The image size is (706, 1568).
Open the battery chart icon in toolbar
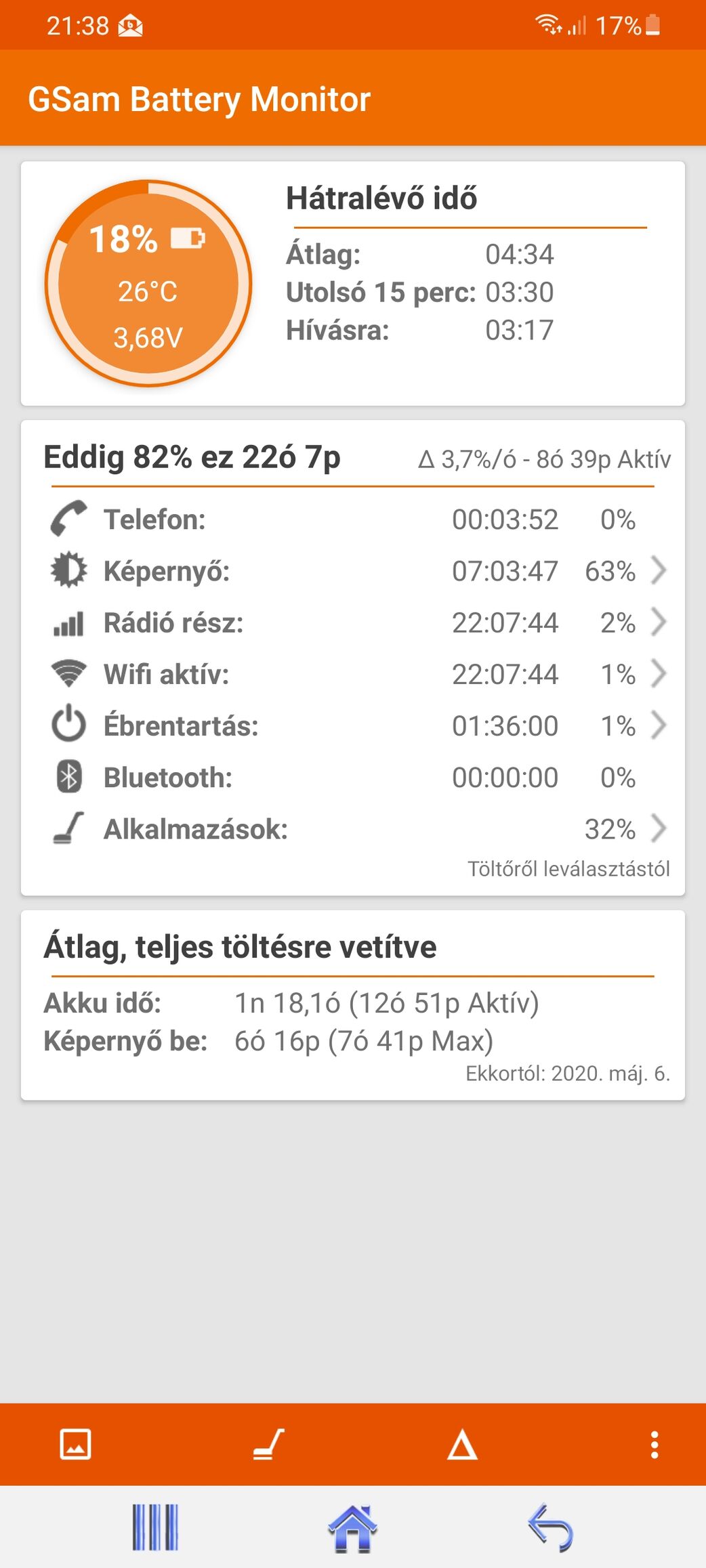tap(75, 1444)
